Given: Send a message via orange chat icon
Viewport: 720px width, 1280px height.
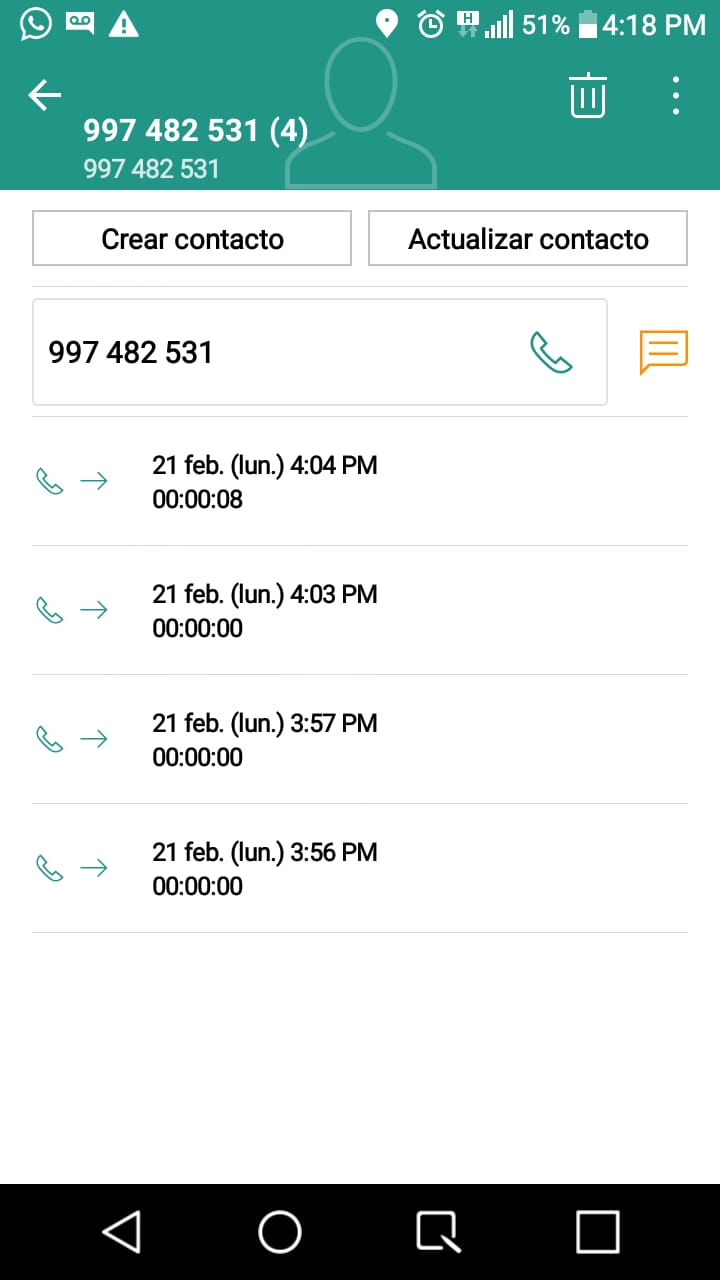Looking at the screenshot, I should click(x=664, y=352).
